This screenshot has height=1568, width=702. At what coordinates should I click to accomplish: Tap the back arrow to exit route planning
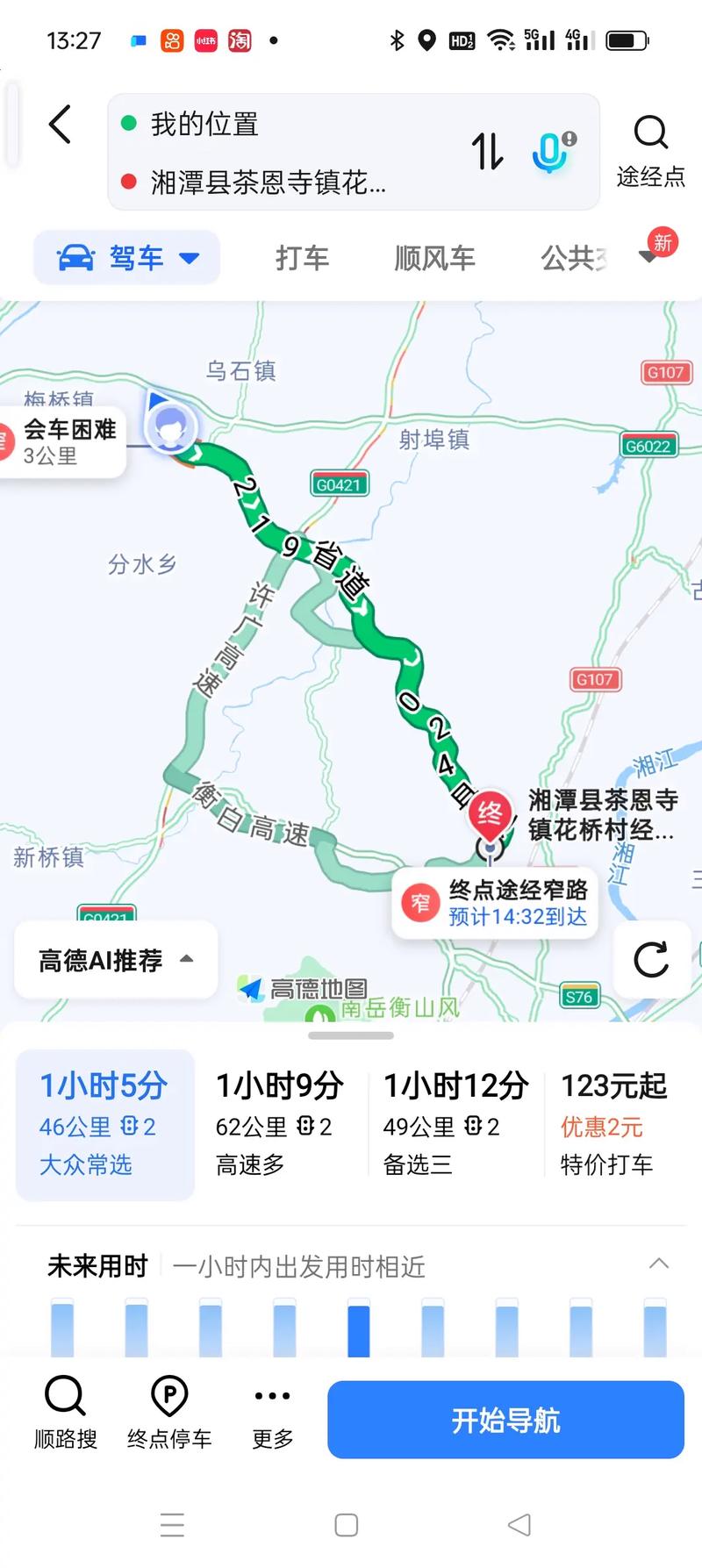[59, 125]
